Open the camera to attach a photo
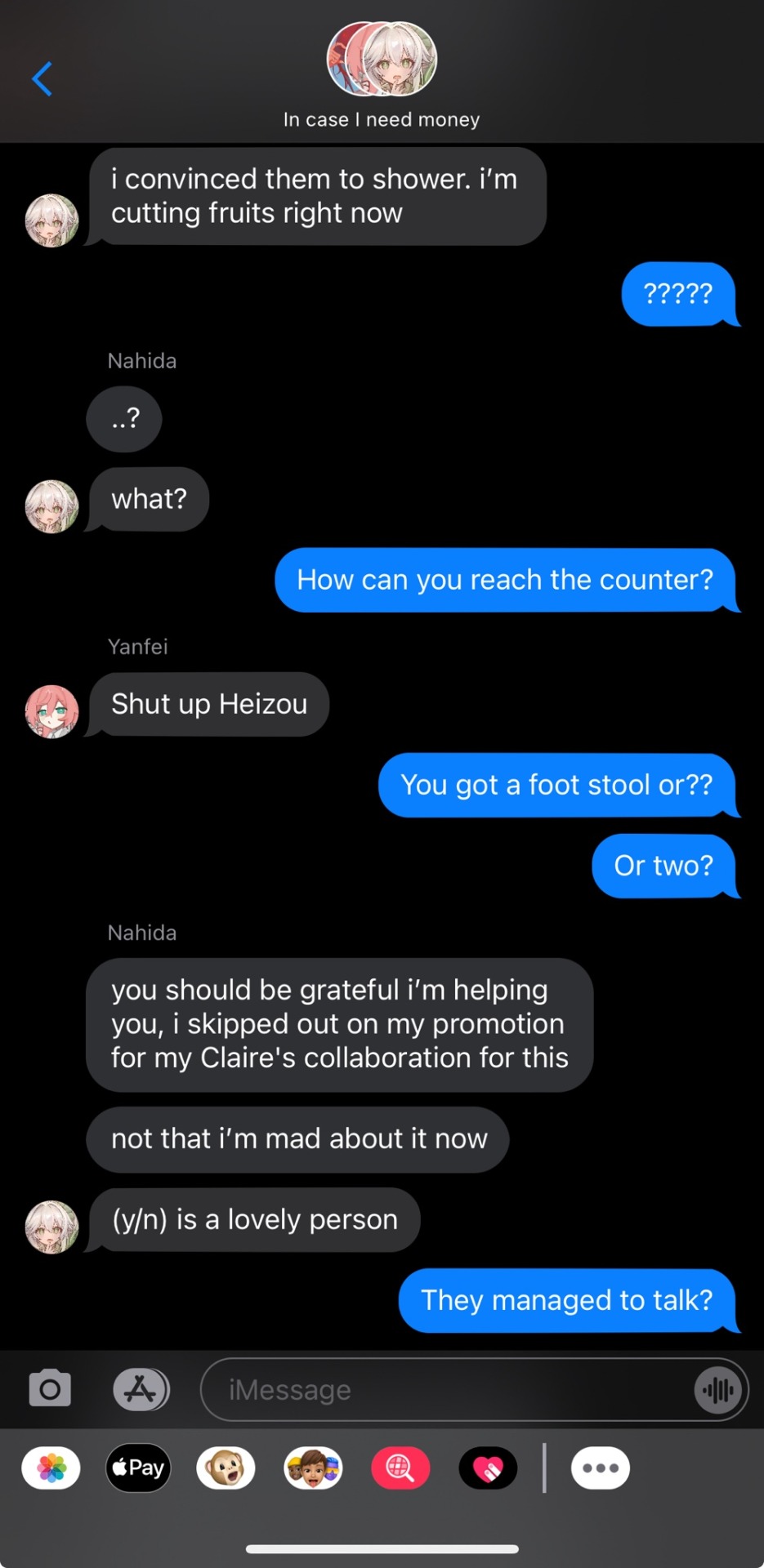764x1568 pixels. click(50, 1389)
